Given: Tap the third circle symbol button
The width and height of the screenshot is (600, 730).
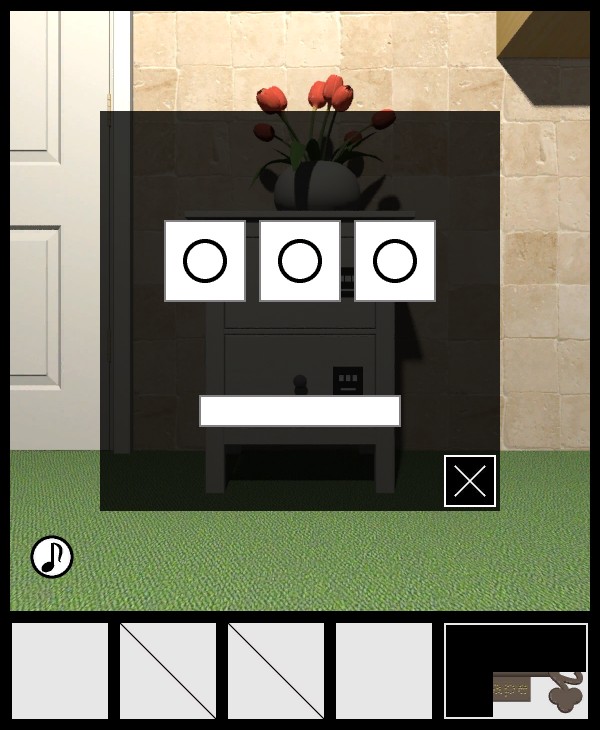Looking at the screenshot, I should (395, 261).
